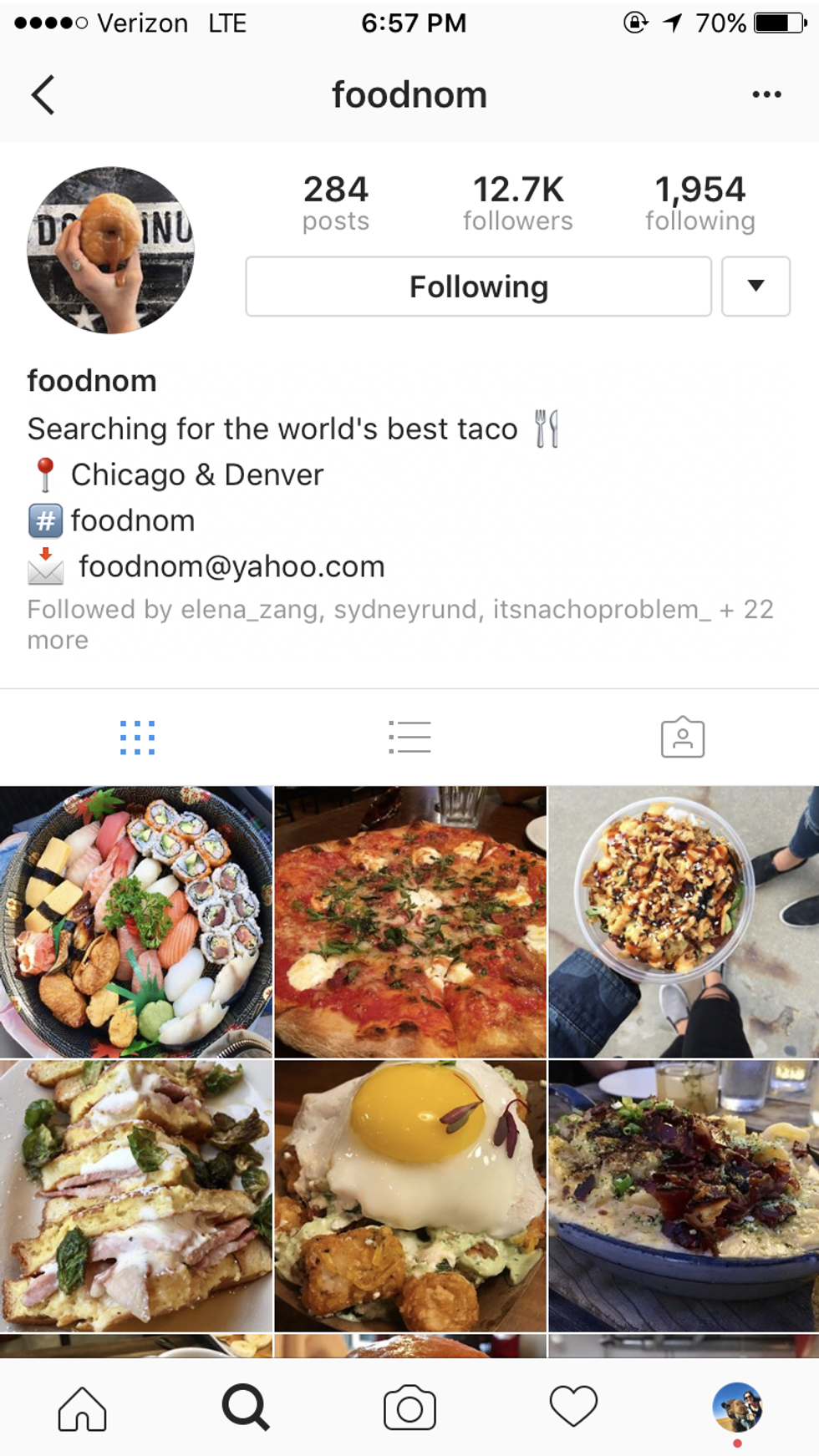The height and width of the screenshot is (1456, 819).
Task: View foodnom's profile picture
Action: pyautogui.click(x=110, y=250)
